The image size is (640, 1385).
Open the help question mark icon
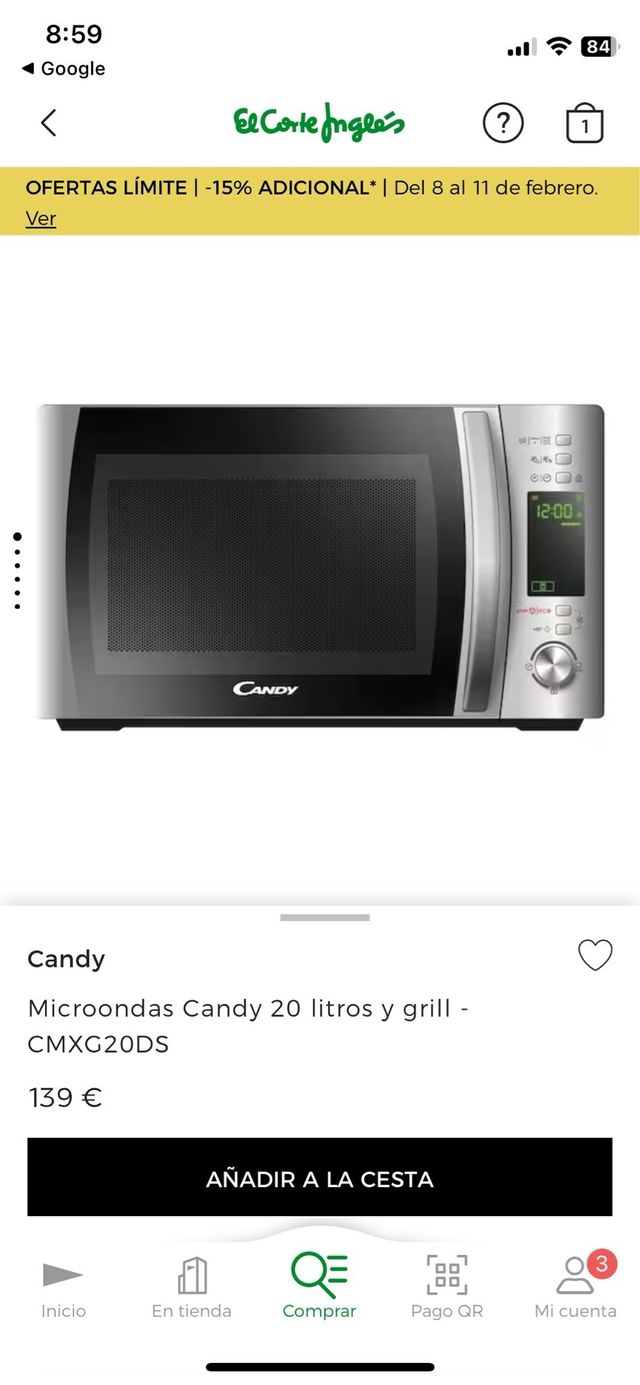tap(503, 123)
